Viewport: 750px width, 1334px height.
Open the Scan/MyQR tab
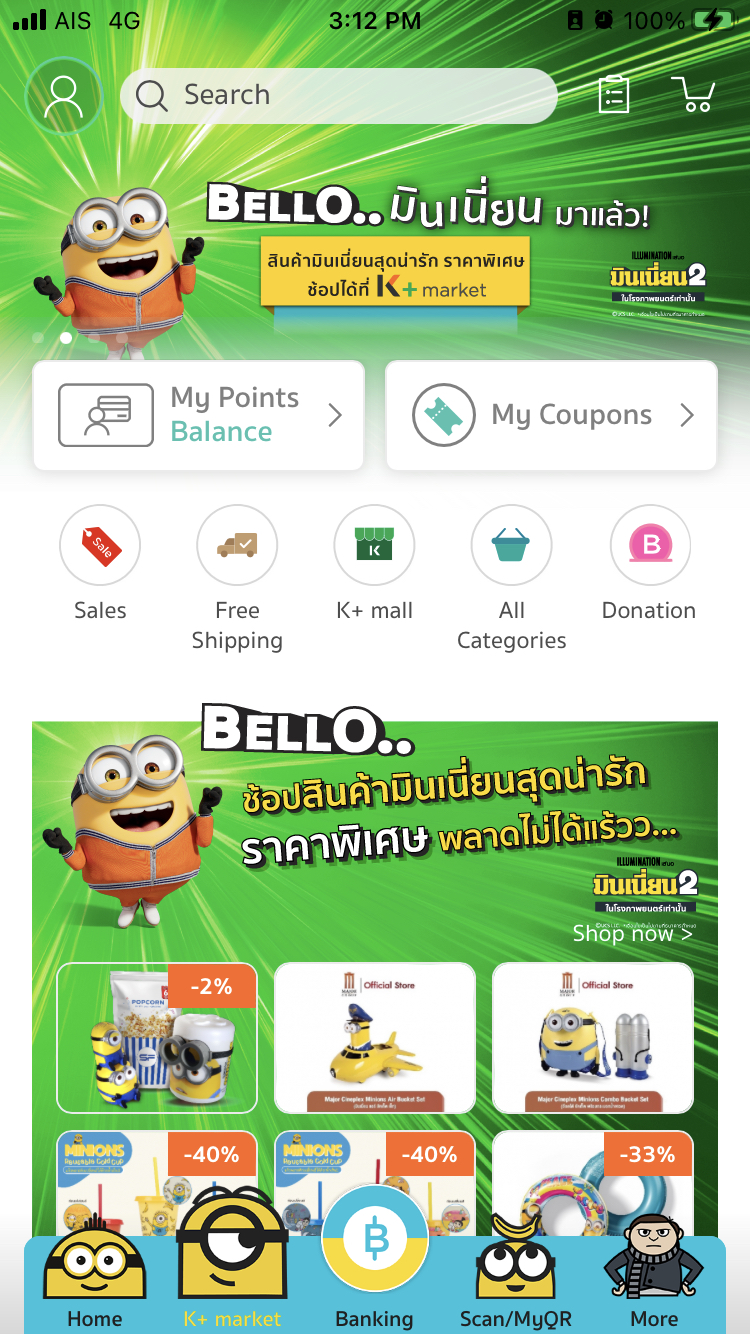pyautogui.click(x=515, y=1285)
